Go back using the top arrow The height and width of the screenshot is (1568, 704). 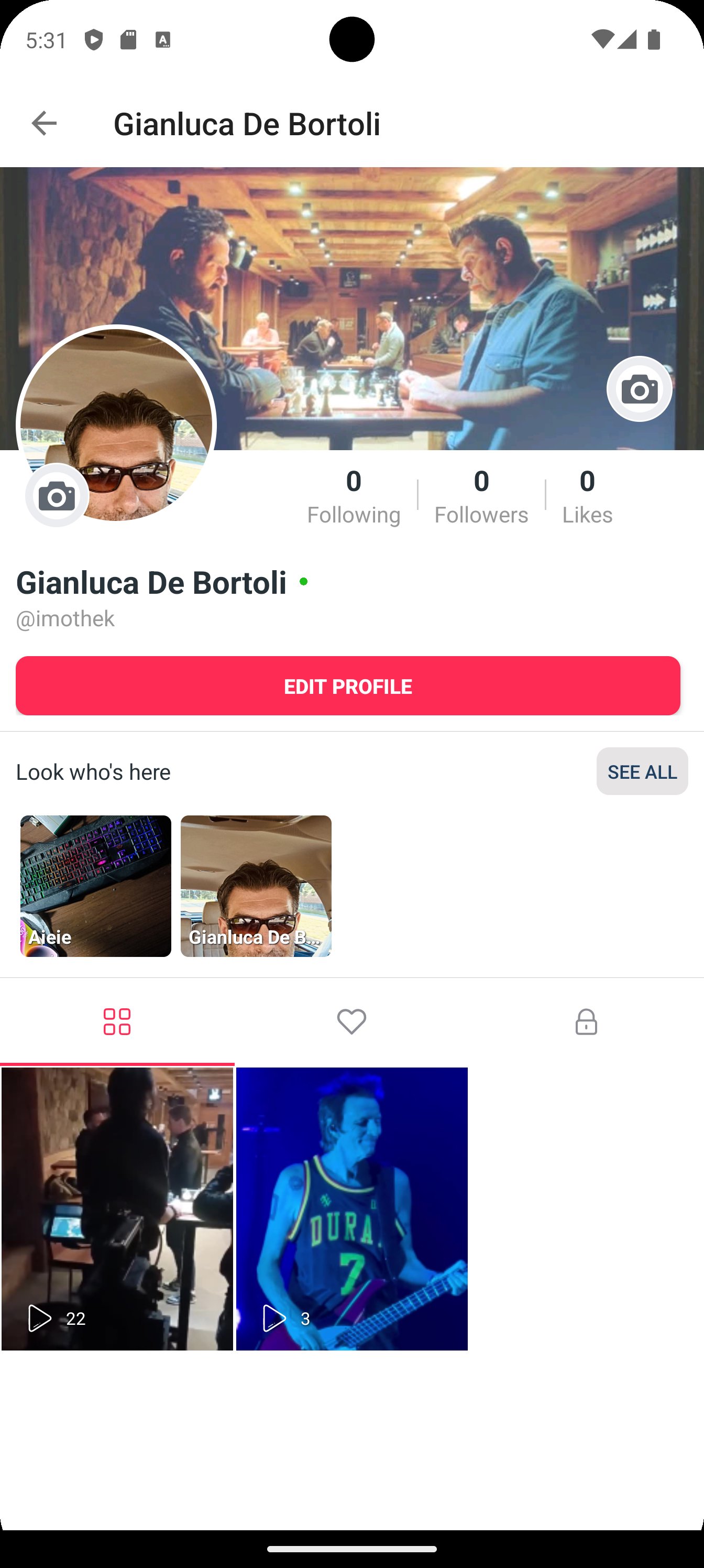click(44, 124)
